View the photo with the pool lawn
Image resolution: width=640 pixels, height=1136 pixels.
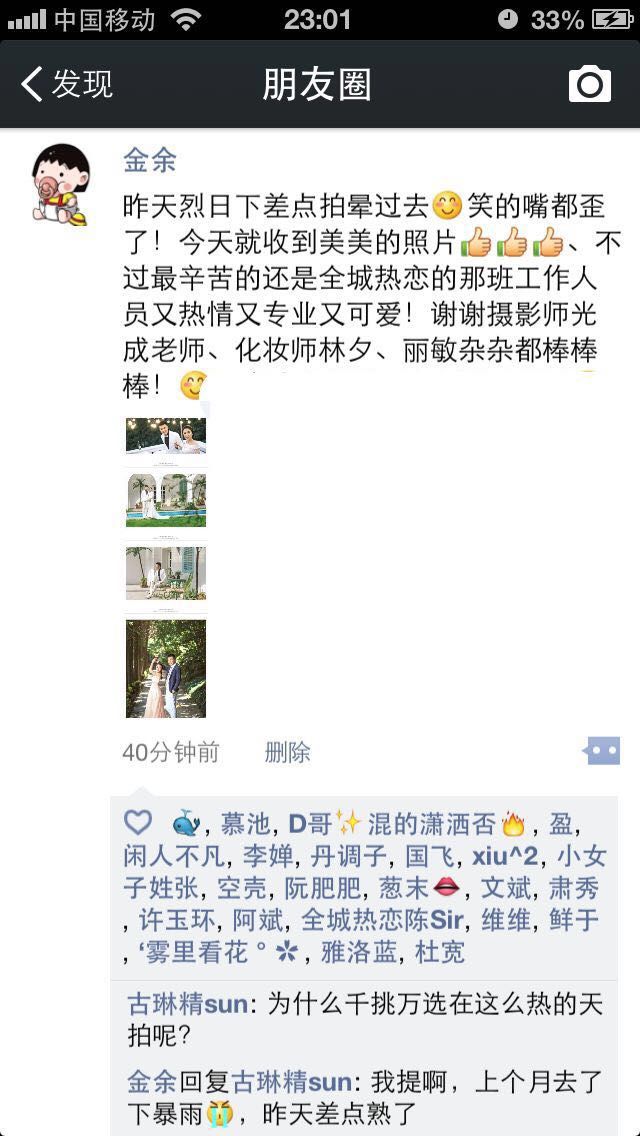pyautogui.click(x=166, y=501)
